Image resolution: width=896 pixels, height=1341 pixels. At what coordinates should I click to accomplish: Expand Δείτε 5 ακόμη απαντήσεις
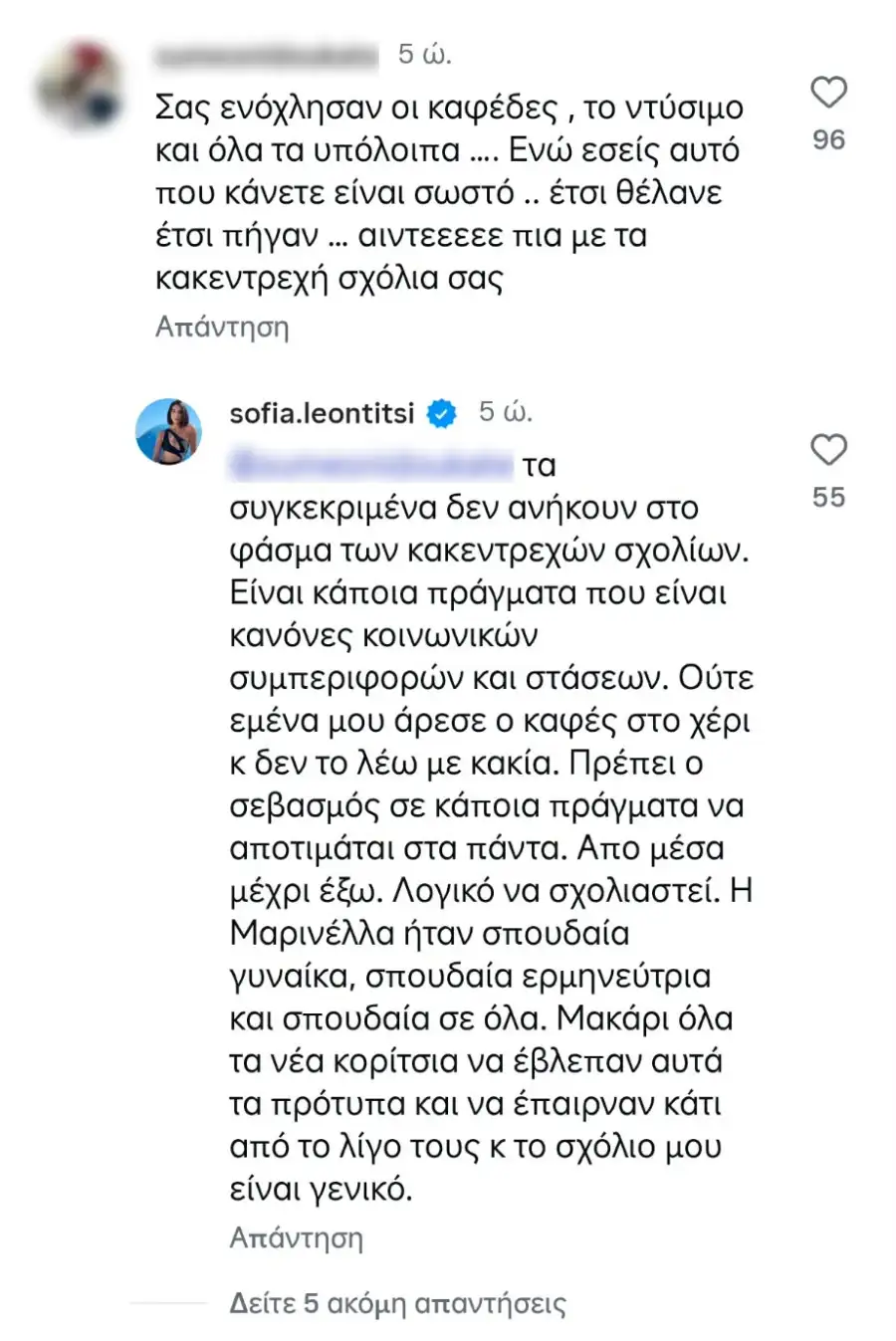click(x=397, y=1303)
